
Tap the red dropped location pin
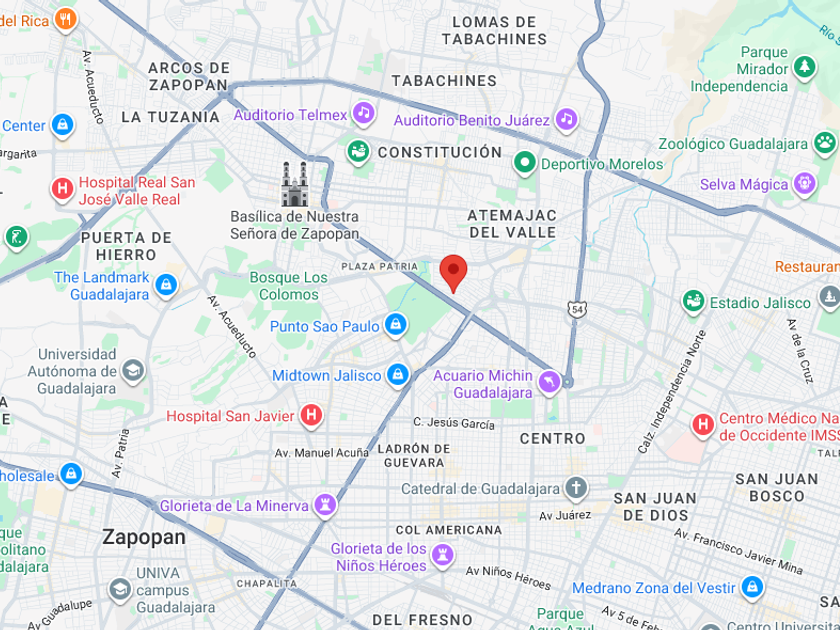point(453,273)
